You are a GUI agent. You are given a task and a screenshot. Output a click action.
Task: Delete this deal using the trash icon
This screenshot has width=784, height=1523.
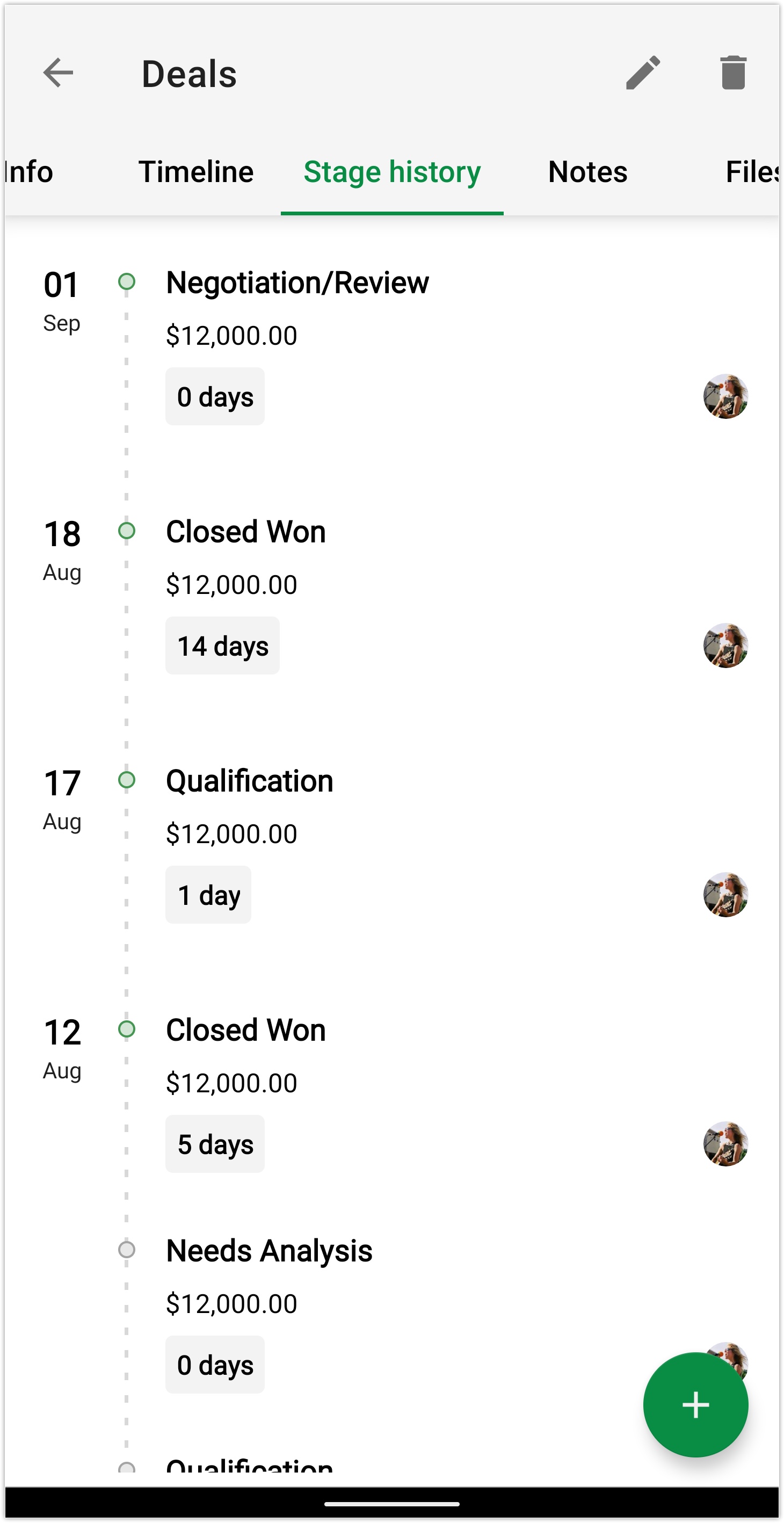coord(733,74)
